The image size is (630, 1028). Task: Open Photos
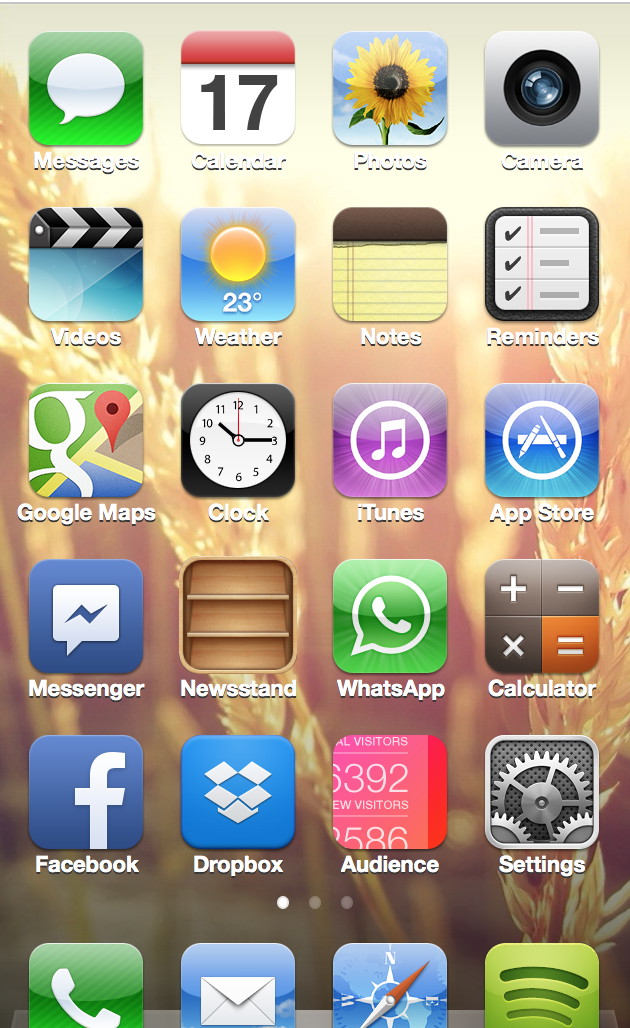tap(390, 89)
